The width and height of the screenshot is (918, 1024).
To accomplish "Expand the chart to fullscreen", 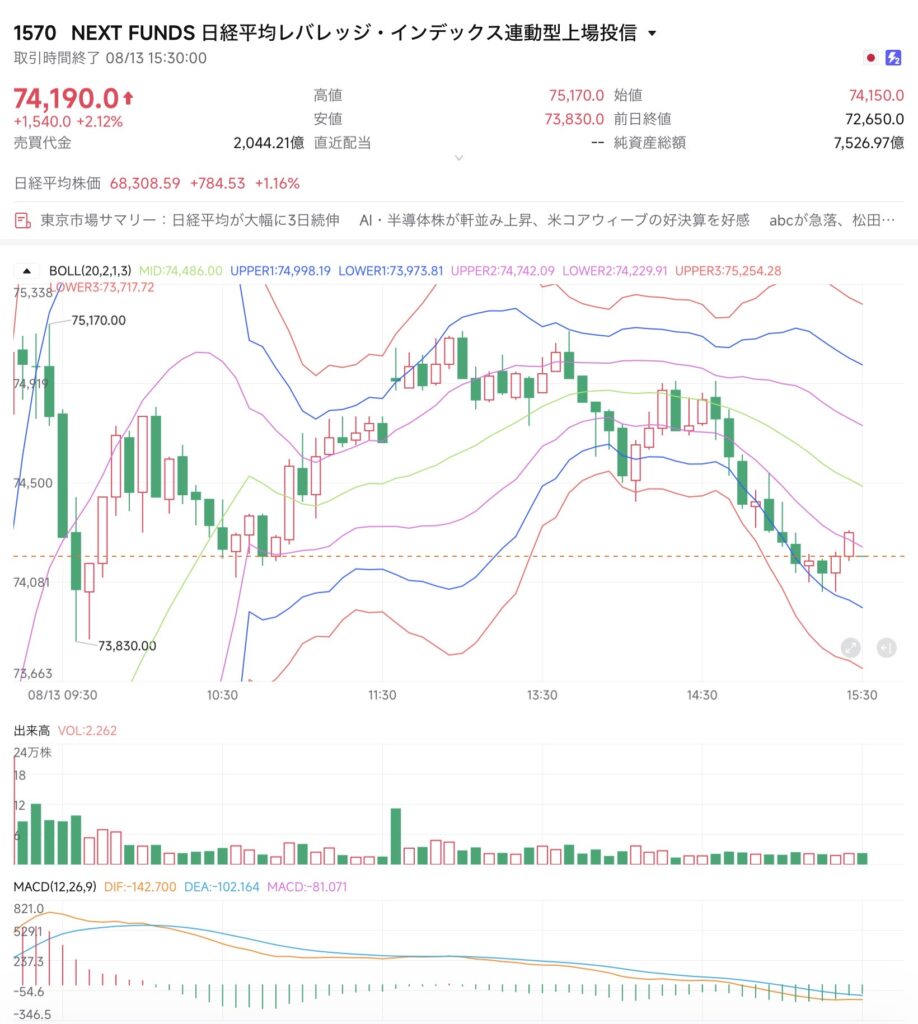I will point(850,647).
